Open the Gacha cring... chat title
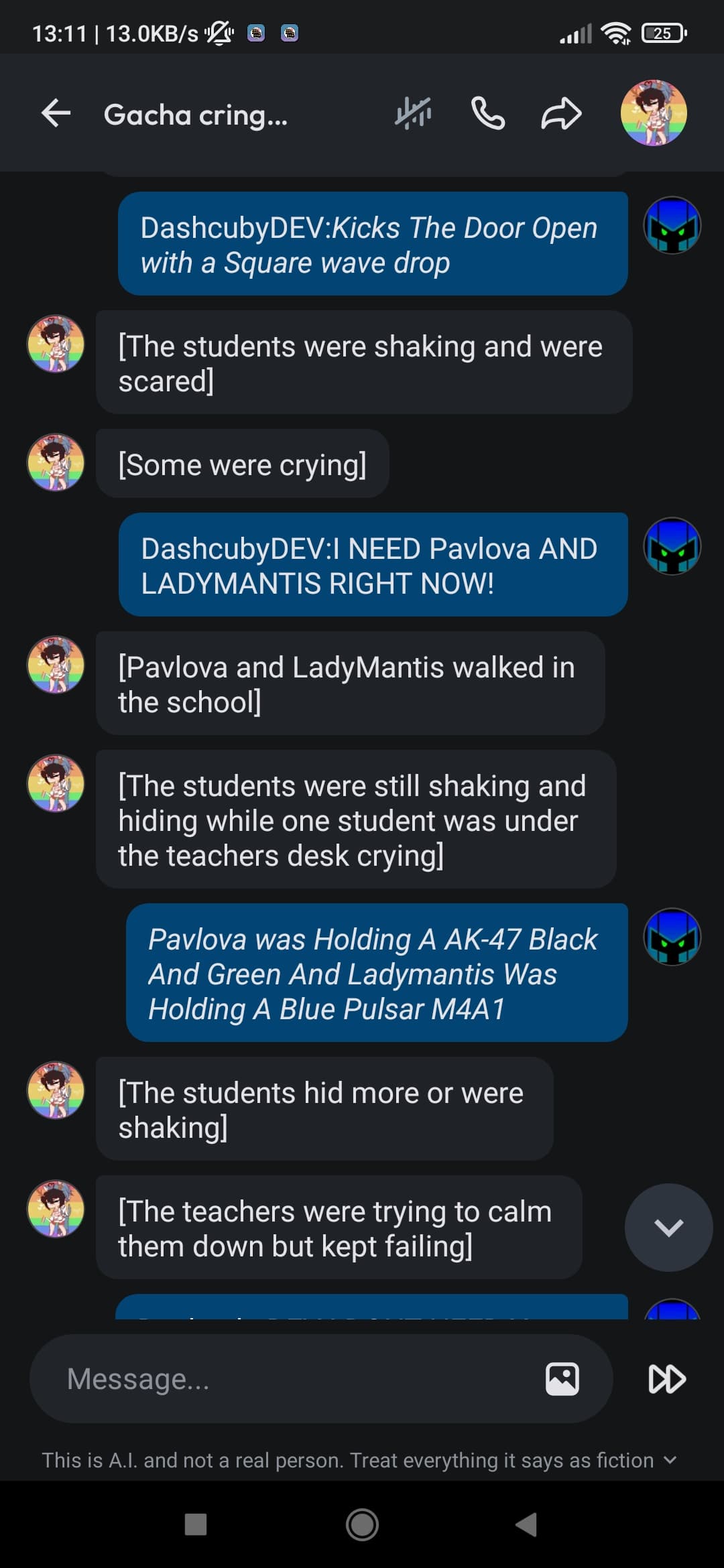Viewport: 724px width, 1568px height. (x=196, y=115)
